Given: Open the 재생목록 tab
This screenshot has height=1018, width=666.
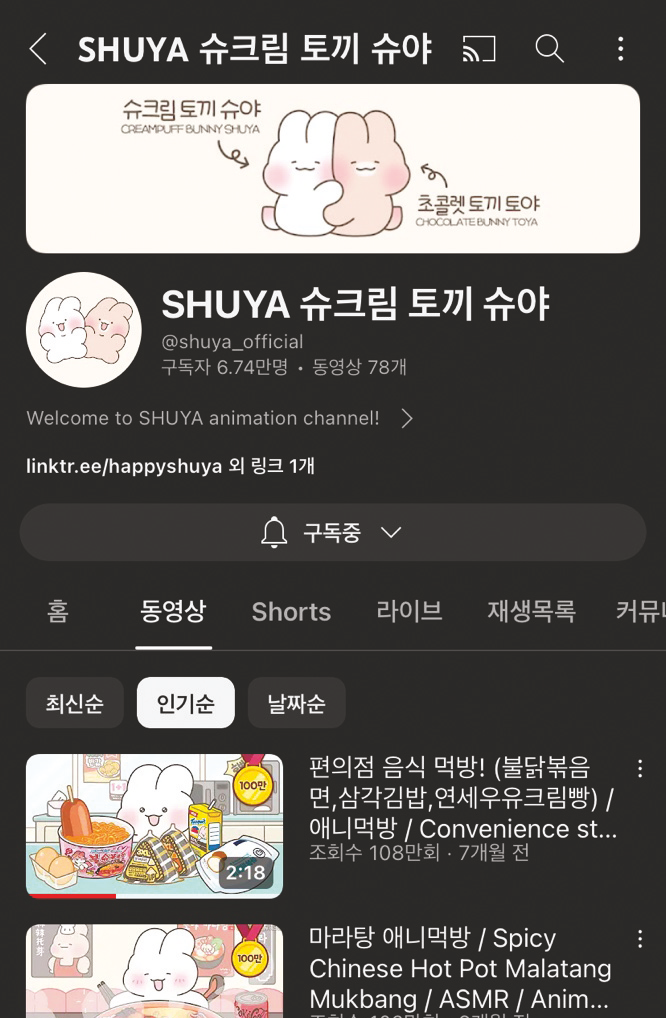Looking at the screenshot, I should (531, 611).
